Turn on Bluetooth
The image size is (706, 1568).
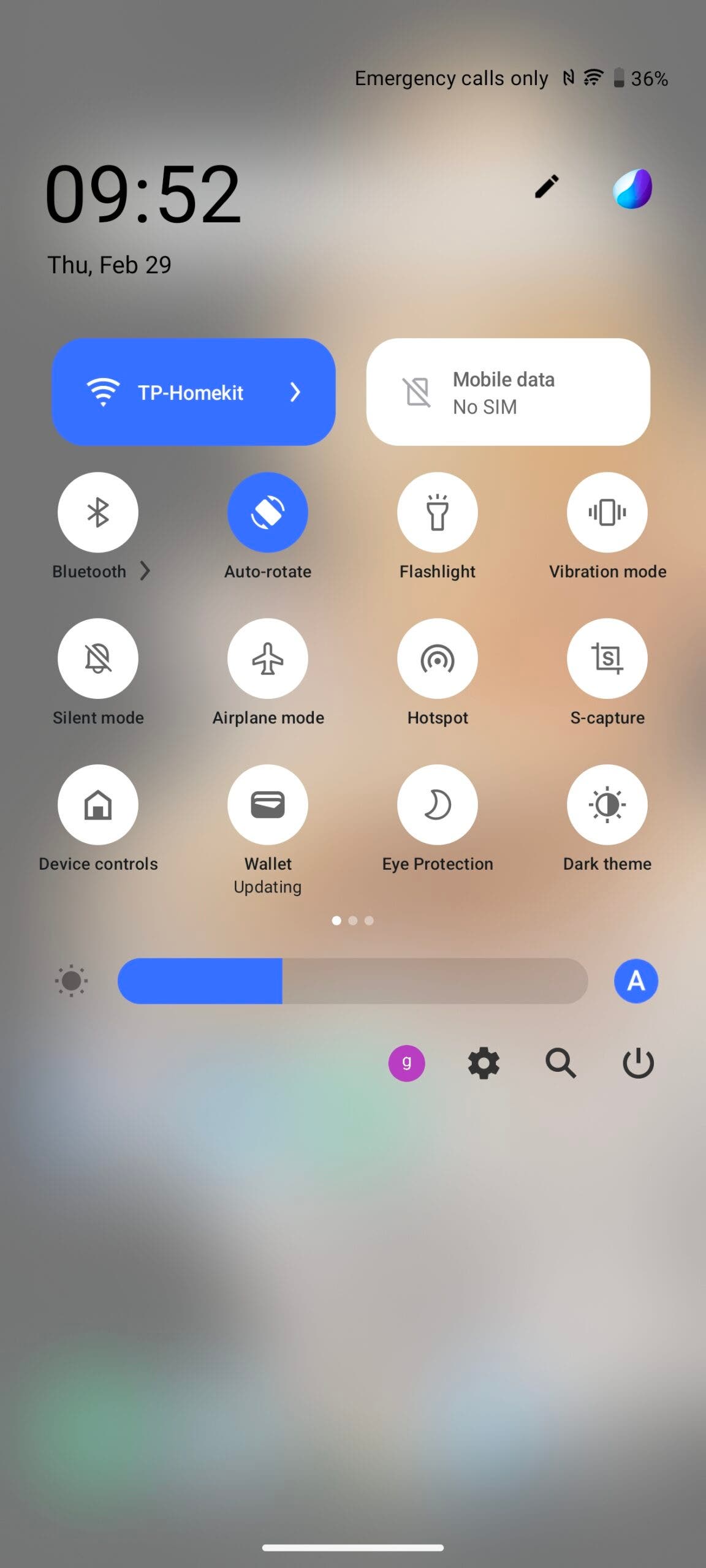click(x=98, y=512)
